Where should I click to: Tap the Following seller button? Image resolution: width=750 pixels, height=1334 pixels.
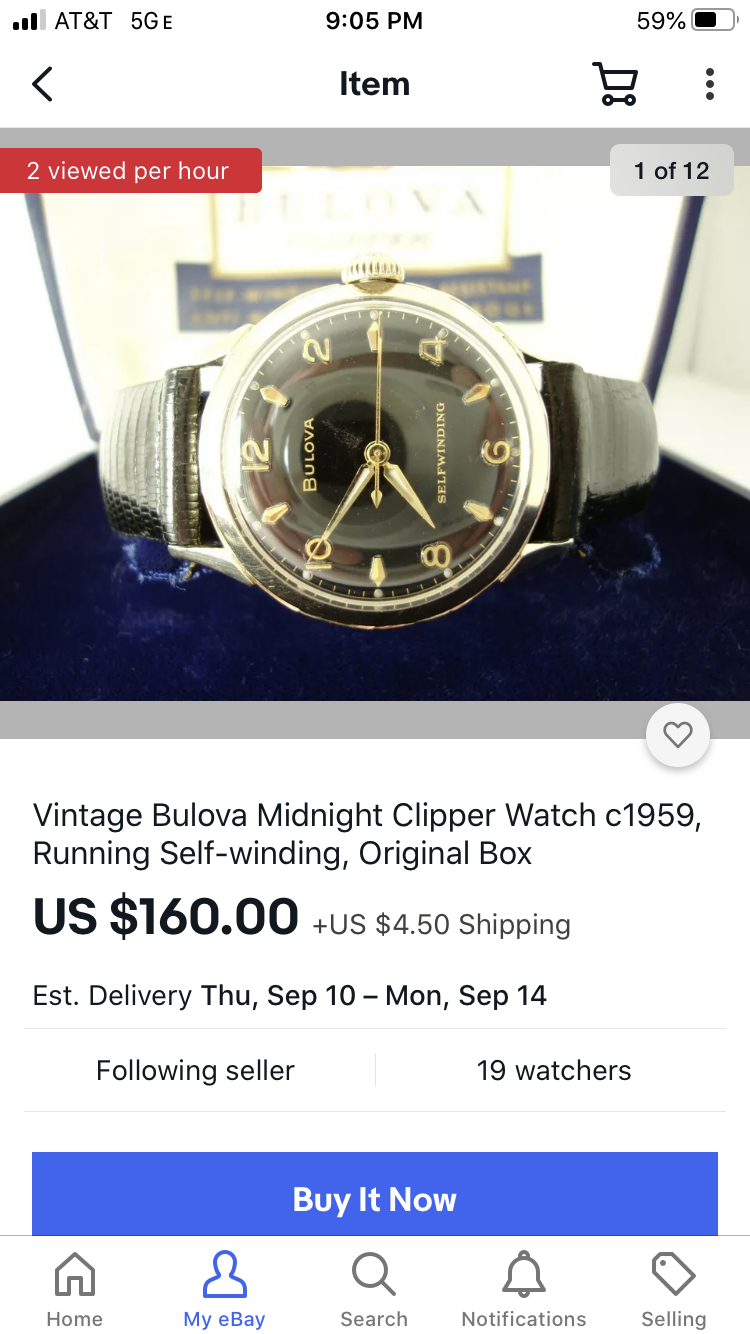195,1070
